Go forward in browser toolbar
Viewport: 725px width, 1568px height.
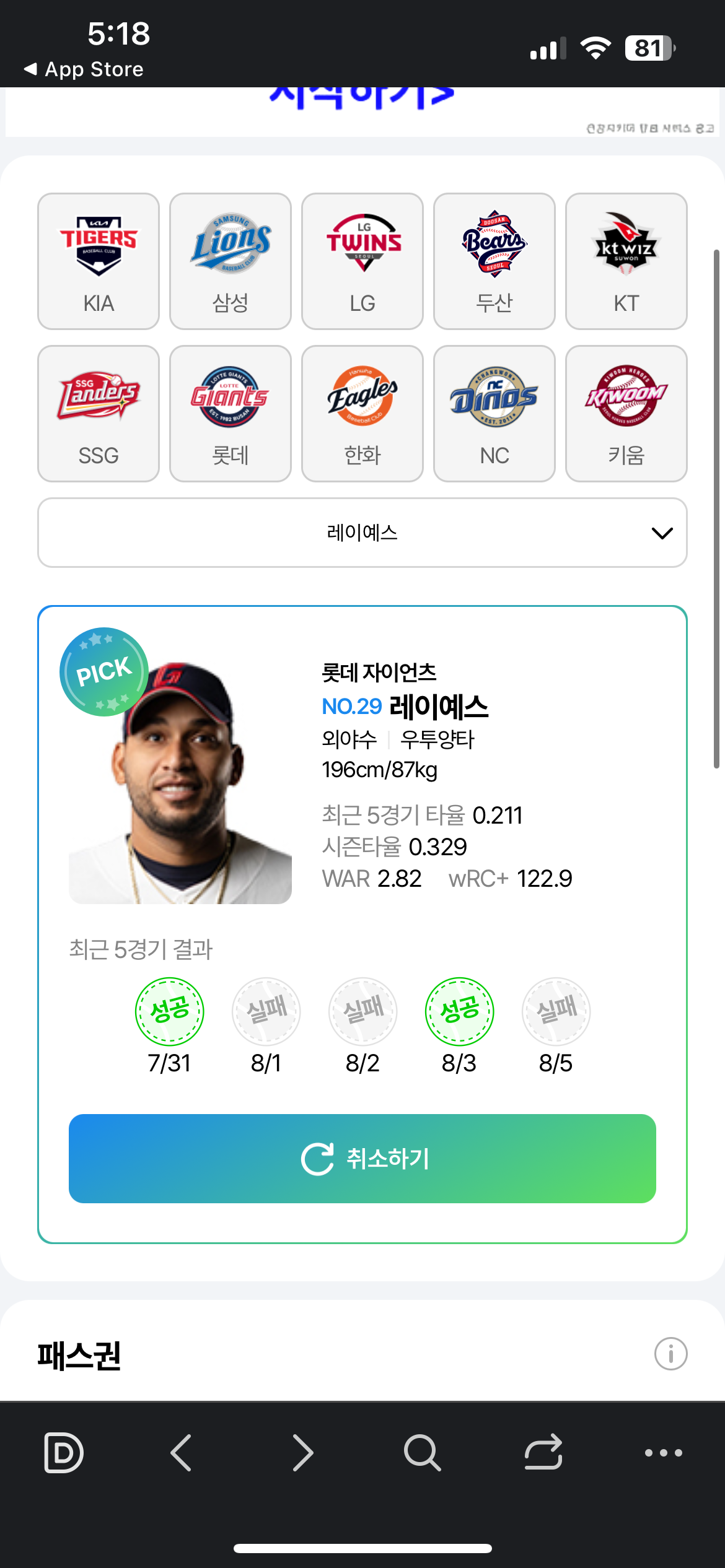click(x=302, y=1452)
